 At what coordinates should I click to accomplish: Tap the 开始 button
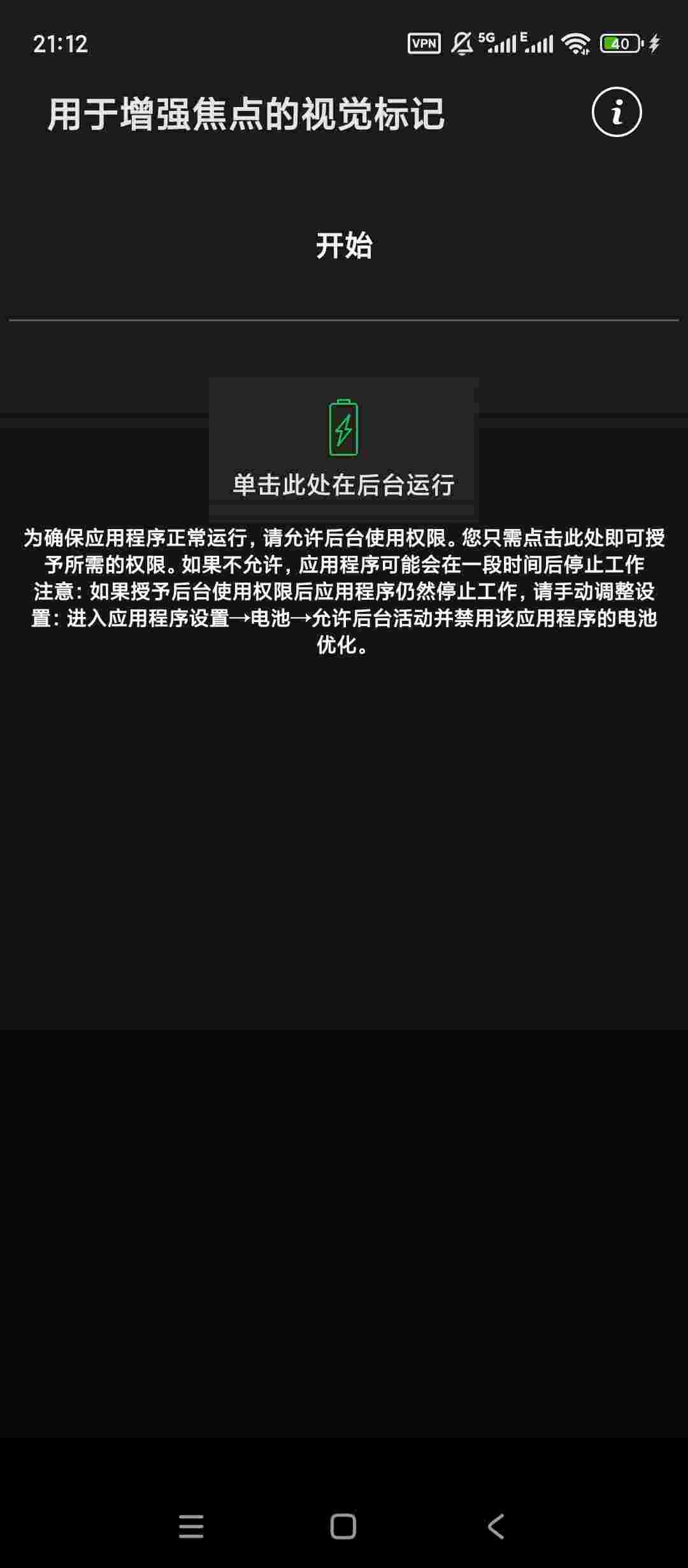[344, 245]
